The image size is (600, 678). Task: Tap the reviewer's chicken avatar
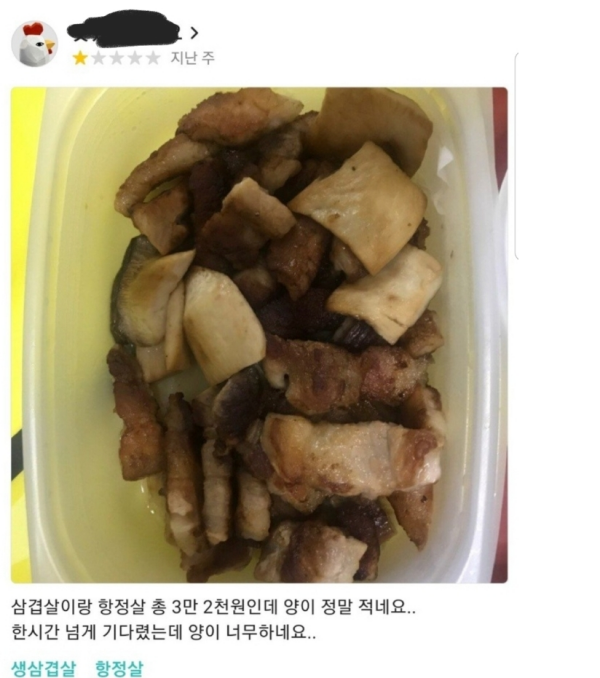pyautogui.click(x=34, y=44)
